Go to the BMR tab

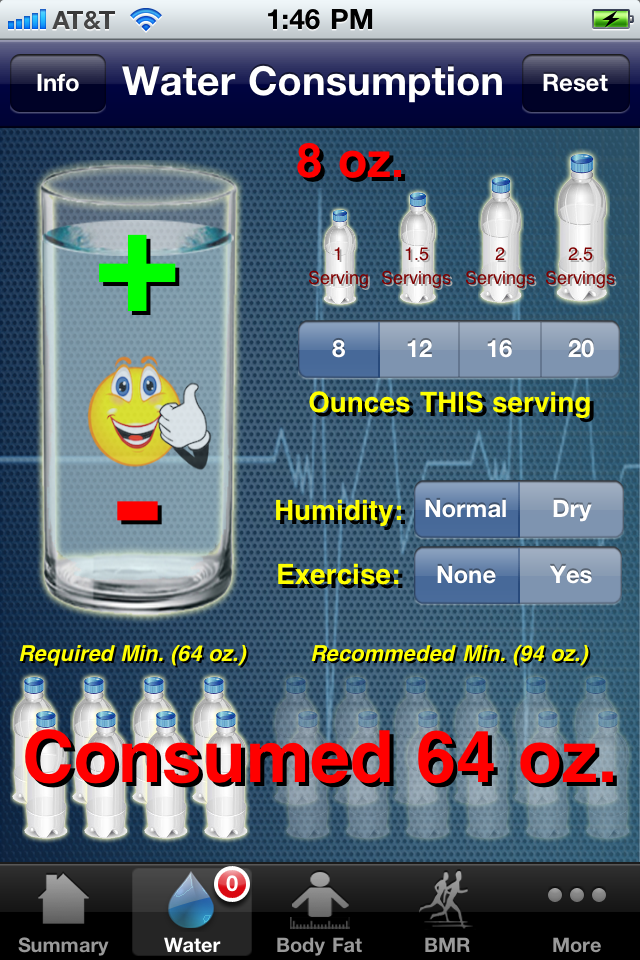pyautogui.click(x=446, y=913)
